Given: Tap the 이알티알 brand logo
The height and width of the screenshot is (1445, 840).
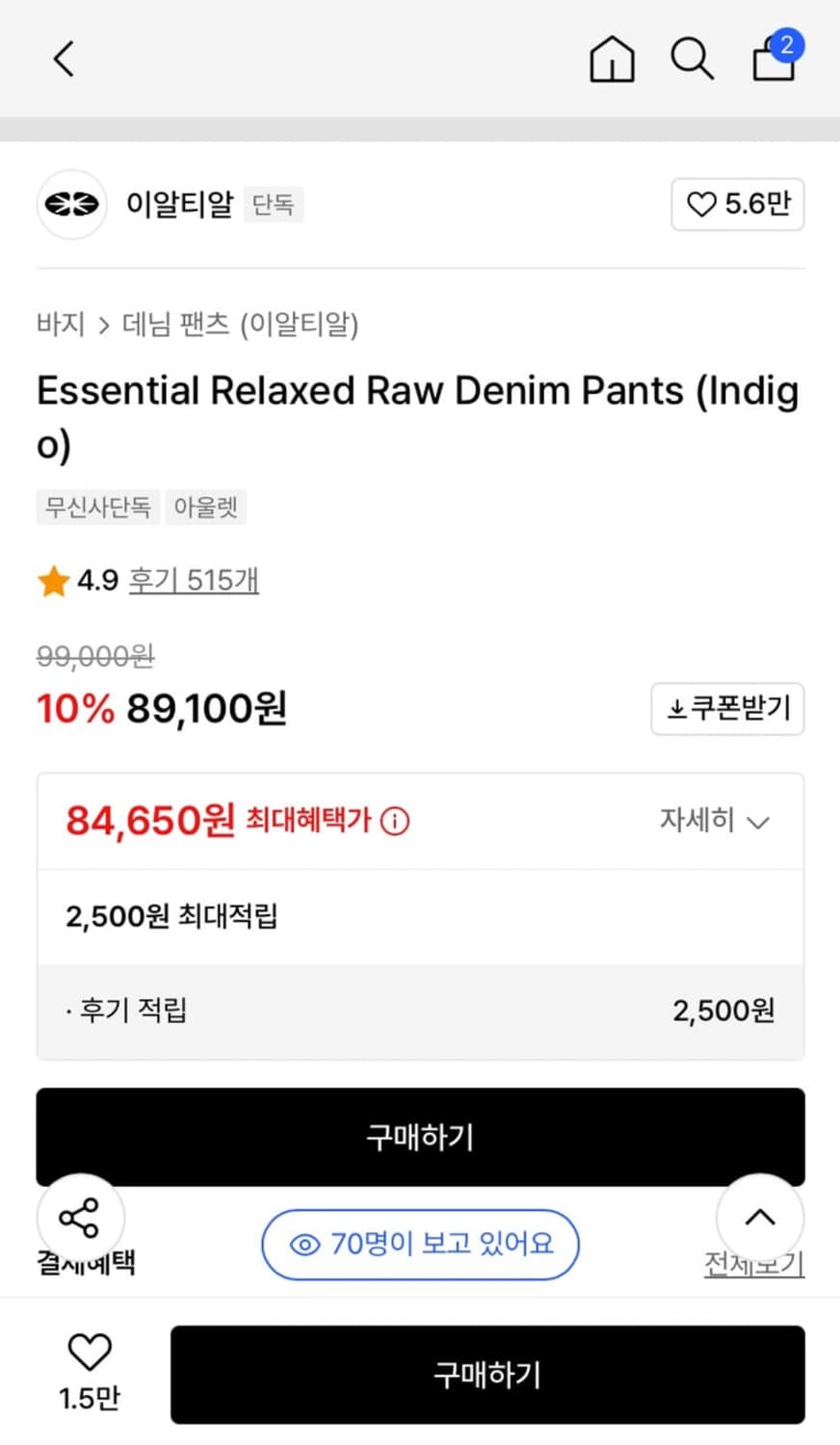Looking at the screenshot, I should tap(71, 204).
